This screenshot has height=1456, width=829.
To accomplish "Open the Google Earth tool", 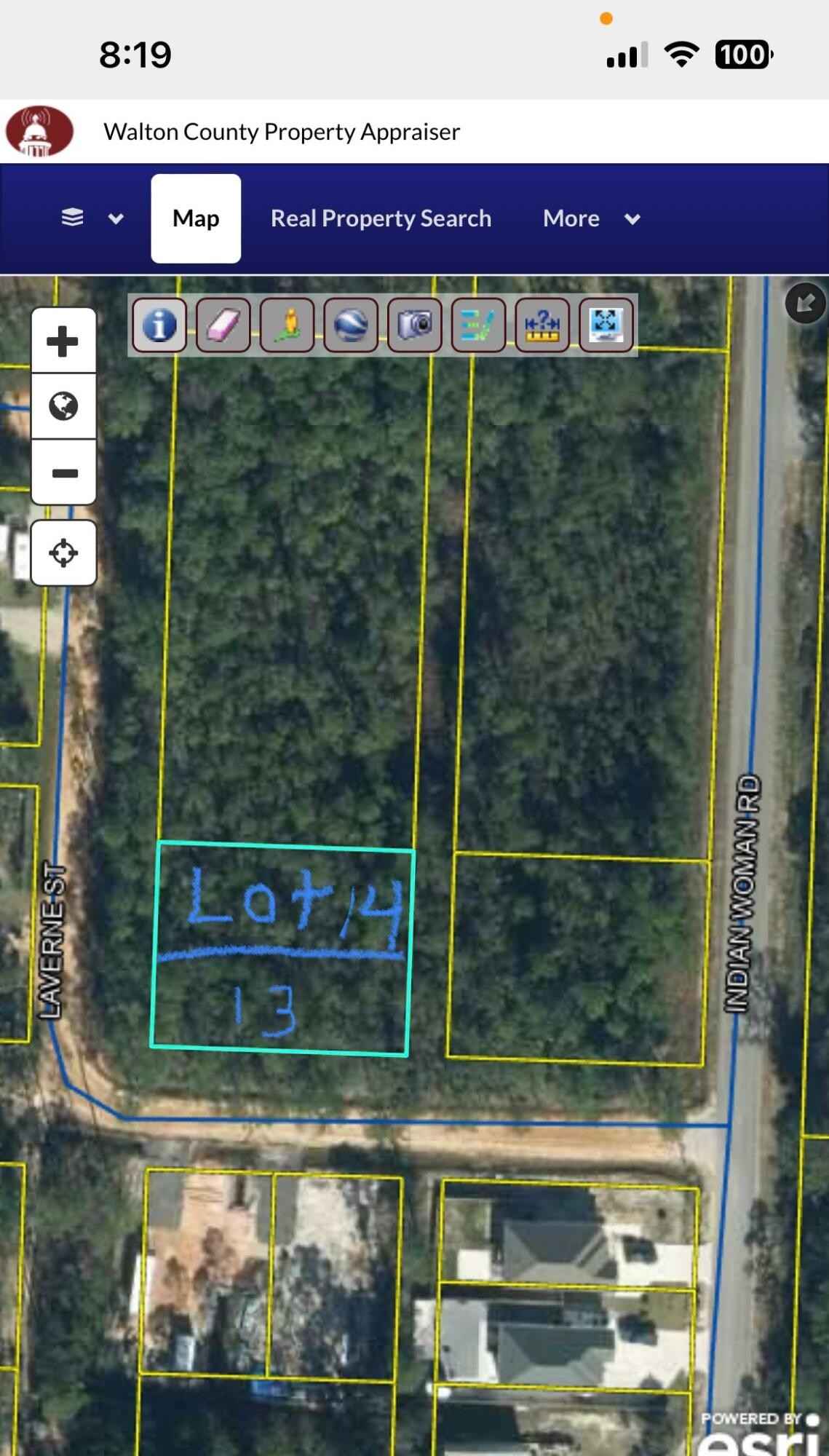I will click(x=349, y=326).
